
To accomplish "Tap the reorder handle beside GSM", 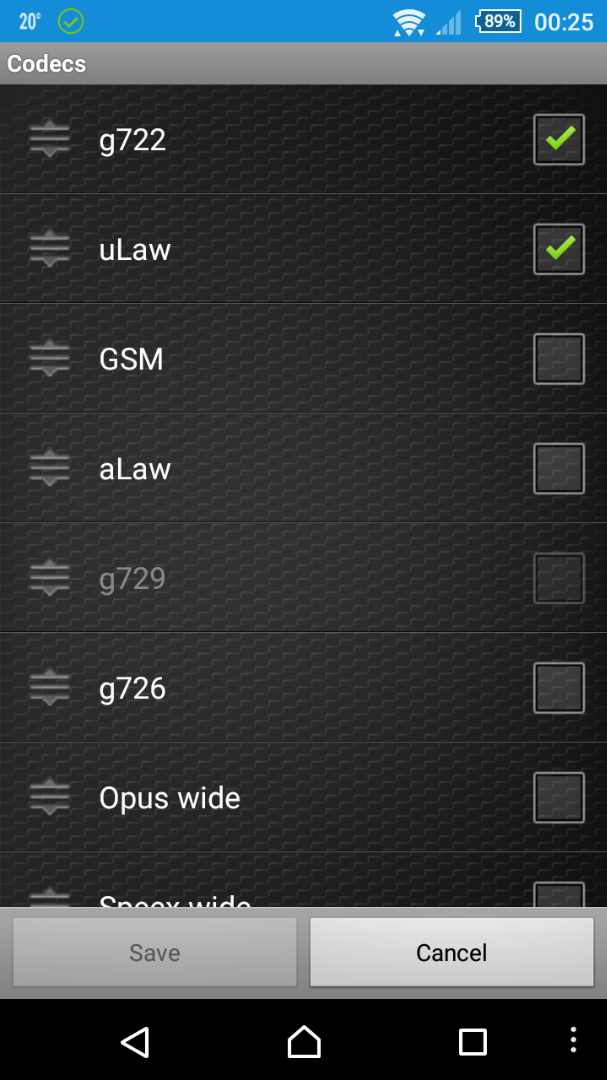I will click(x=50, y=359).
